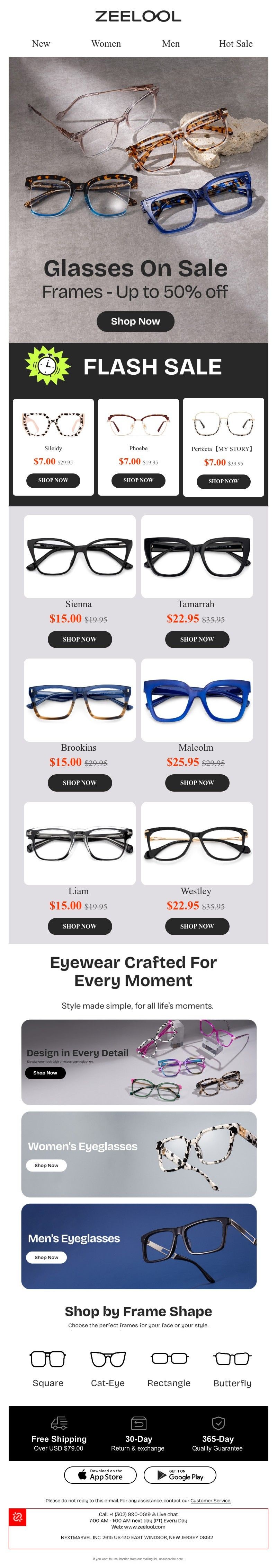Tap Shop Now under Sienna
The image size is (277, 1568).
tap(80, 639)
